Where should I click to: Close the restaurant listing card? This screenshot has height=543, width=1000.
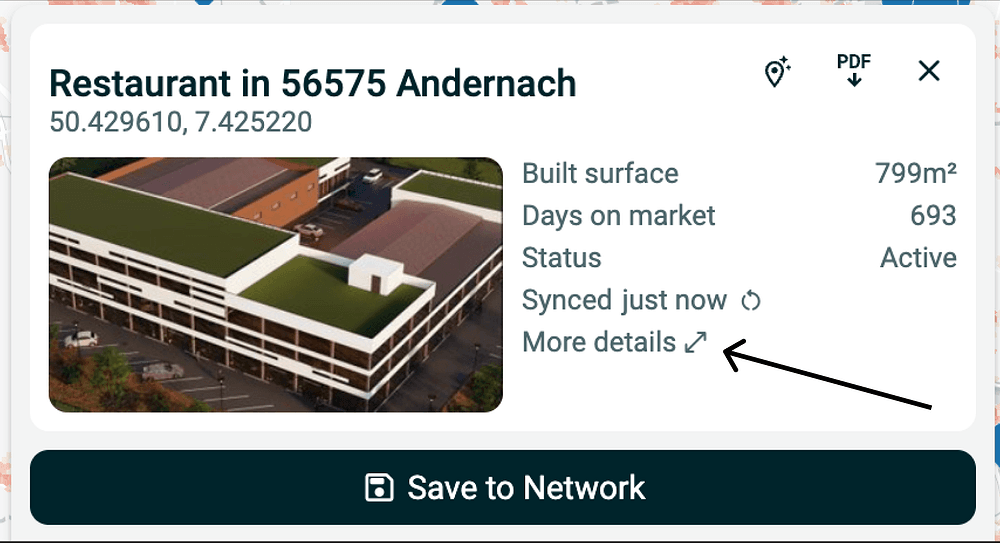pyautogui.click(x=929, y=71)
